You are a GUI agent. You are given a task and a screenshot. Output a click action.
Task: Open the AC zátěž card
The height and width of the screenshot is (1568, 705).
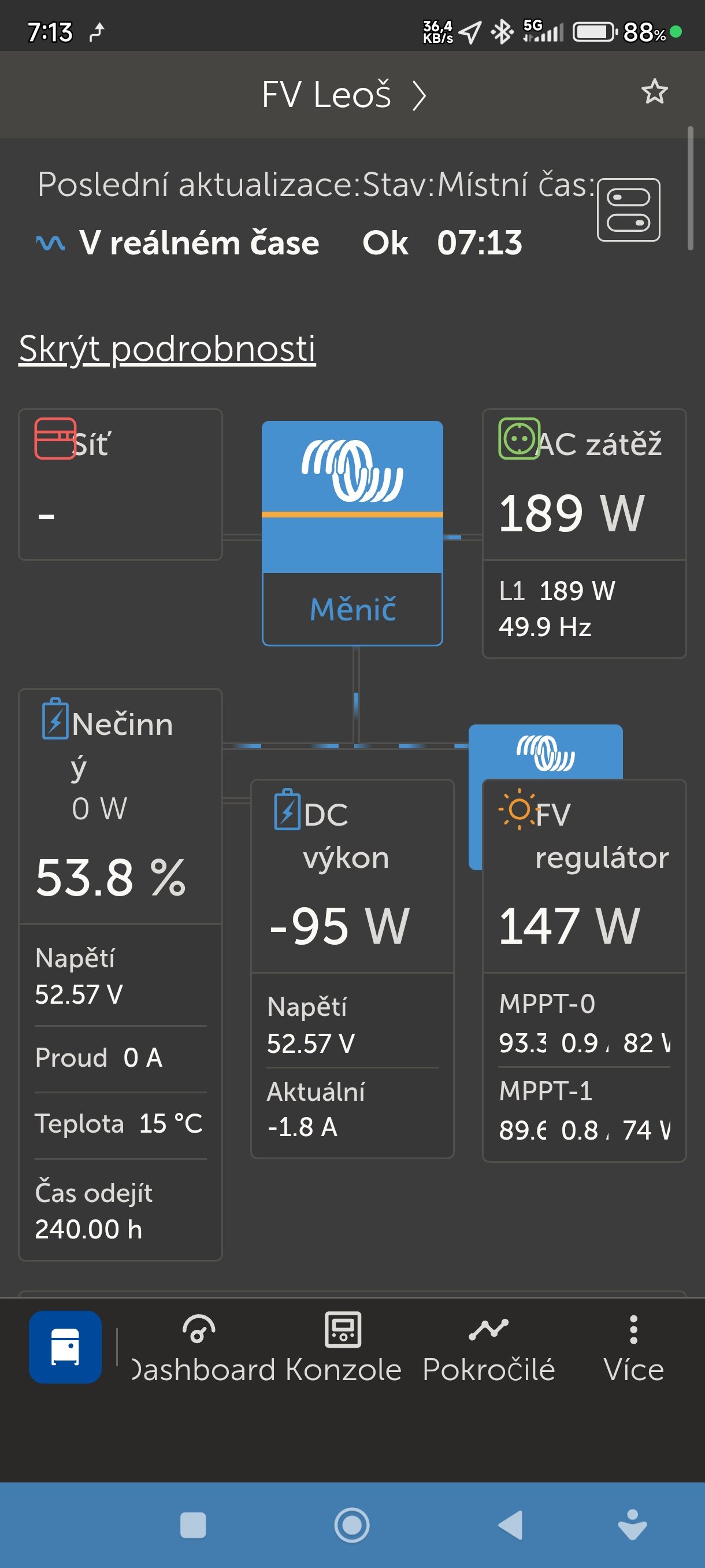(584, 532)
